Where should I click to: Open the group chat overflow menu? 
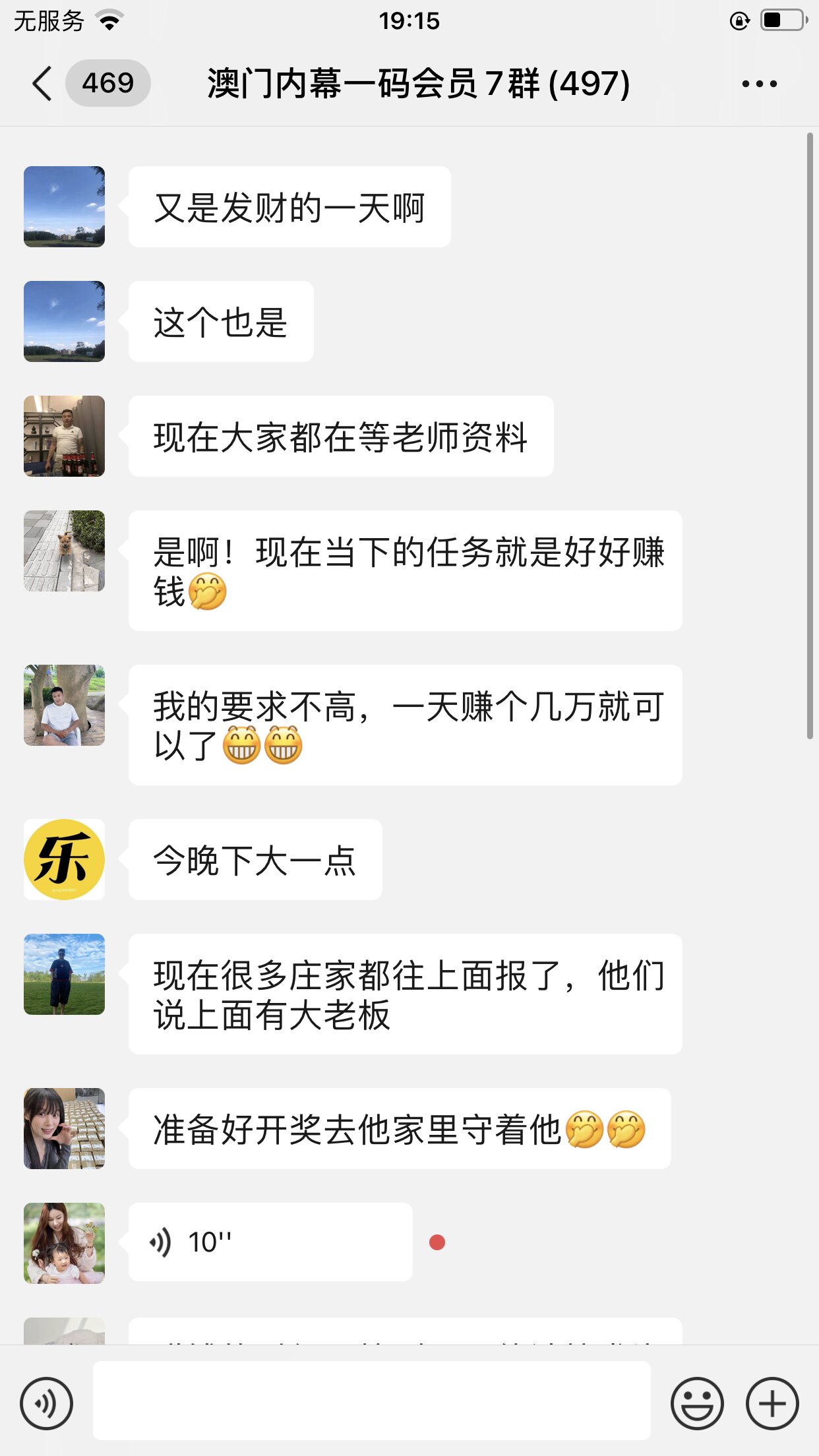click(x=759, y=84)
